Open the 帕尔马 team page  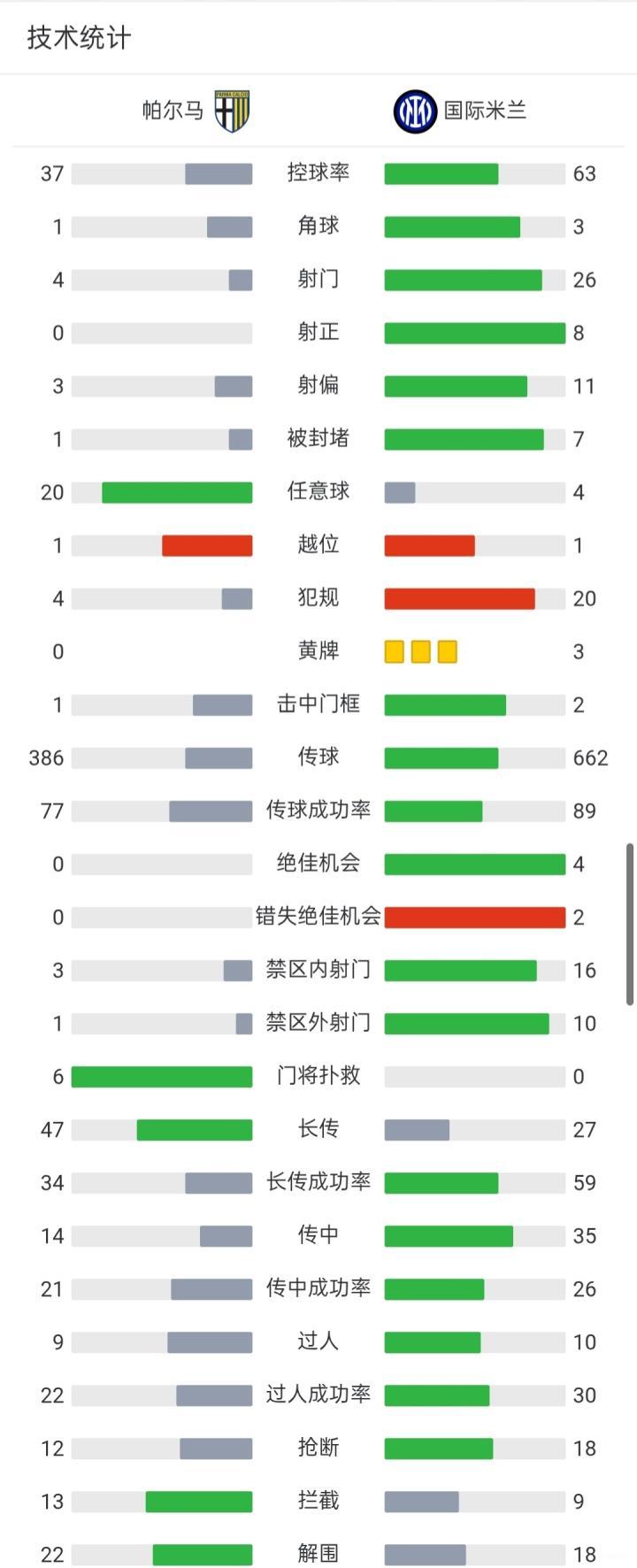[x=196, y=111]
